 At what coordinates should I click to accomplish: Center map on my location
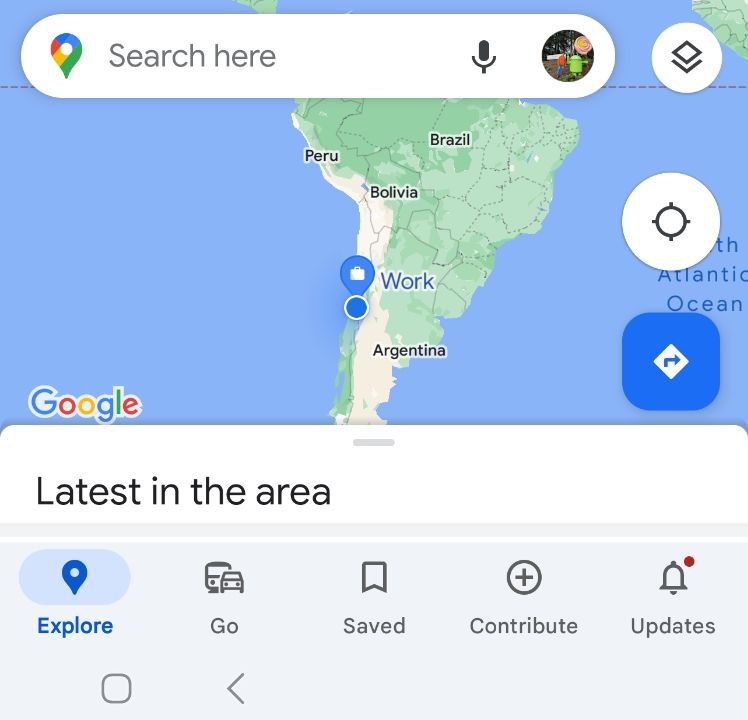pos(670,221)
